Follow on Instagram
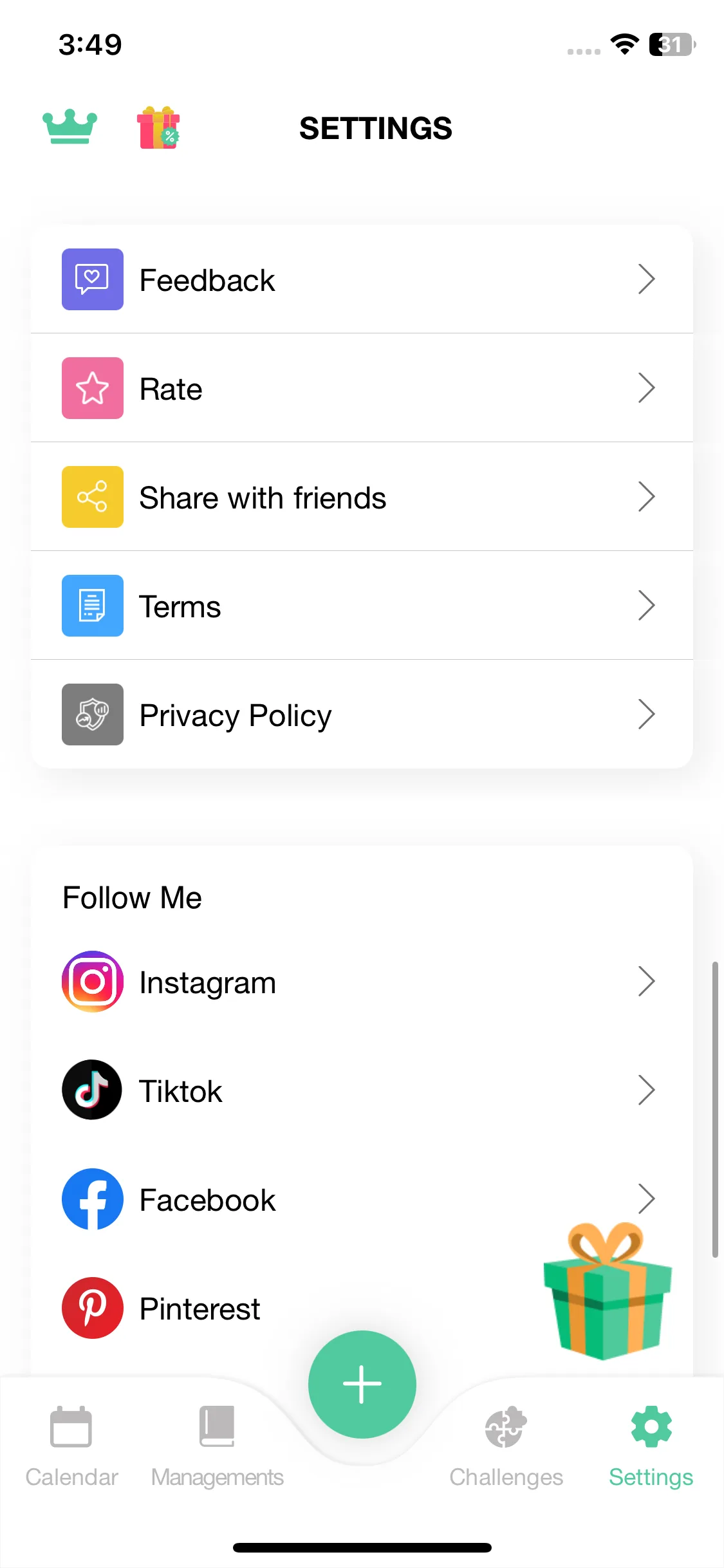Screen dimensions: 724x1568 [361, 982]
